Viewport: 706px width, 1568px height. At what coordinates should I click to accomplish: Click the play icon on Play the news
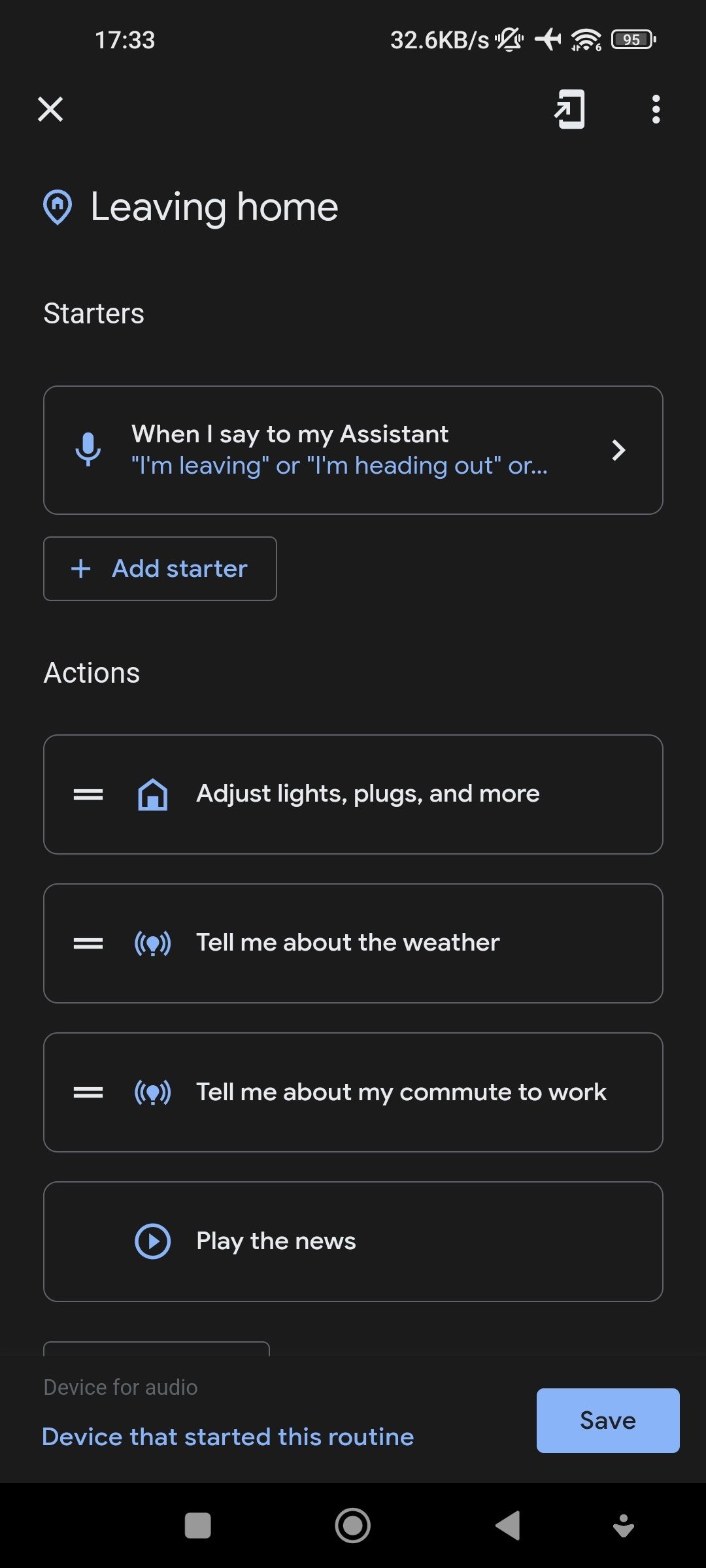tap(152, 1241)
